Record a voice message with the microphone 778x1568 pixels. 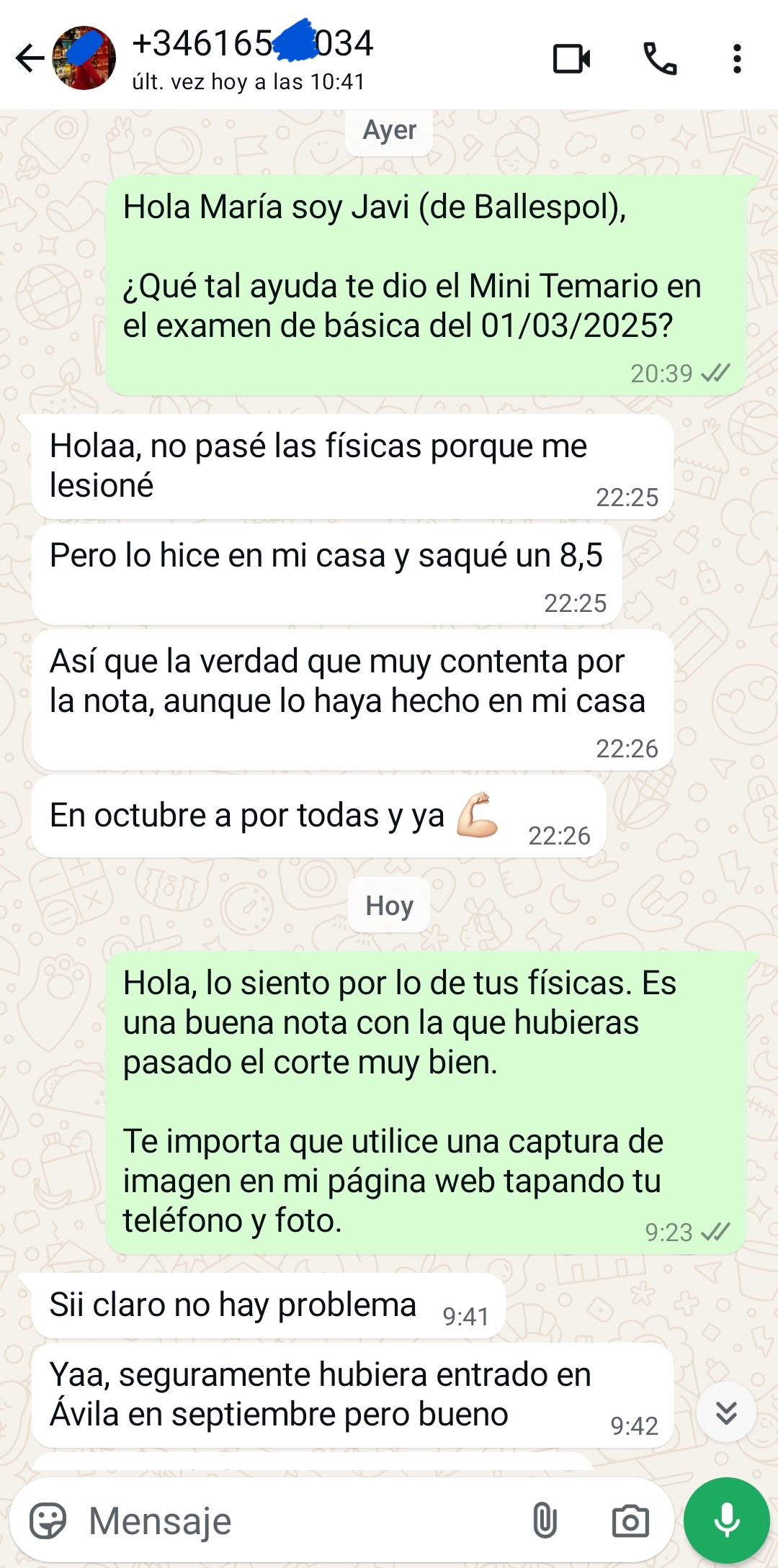pos(726,1521)
